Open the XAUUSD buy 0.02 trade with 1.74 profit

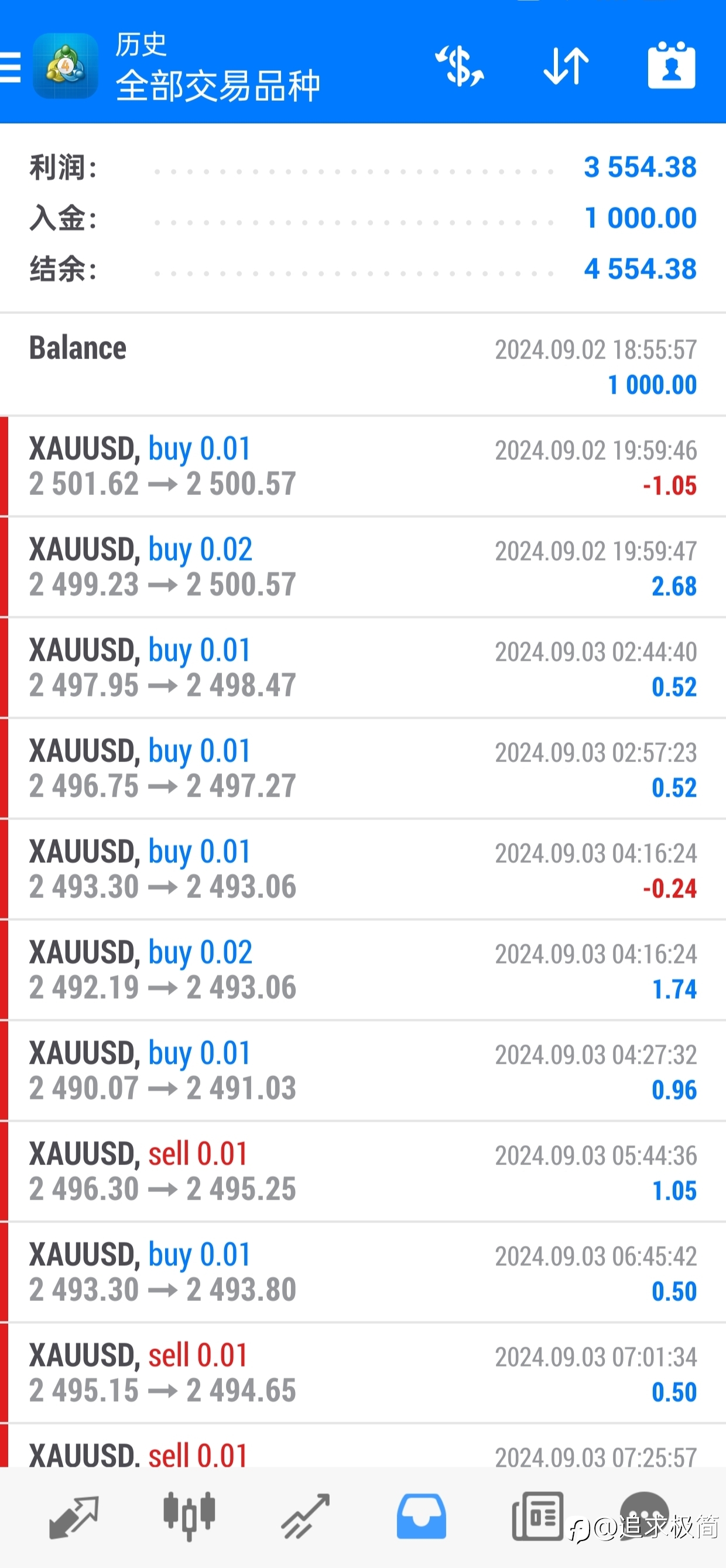(362, 970)
